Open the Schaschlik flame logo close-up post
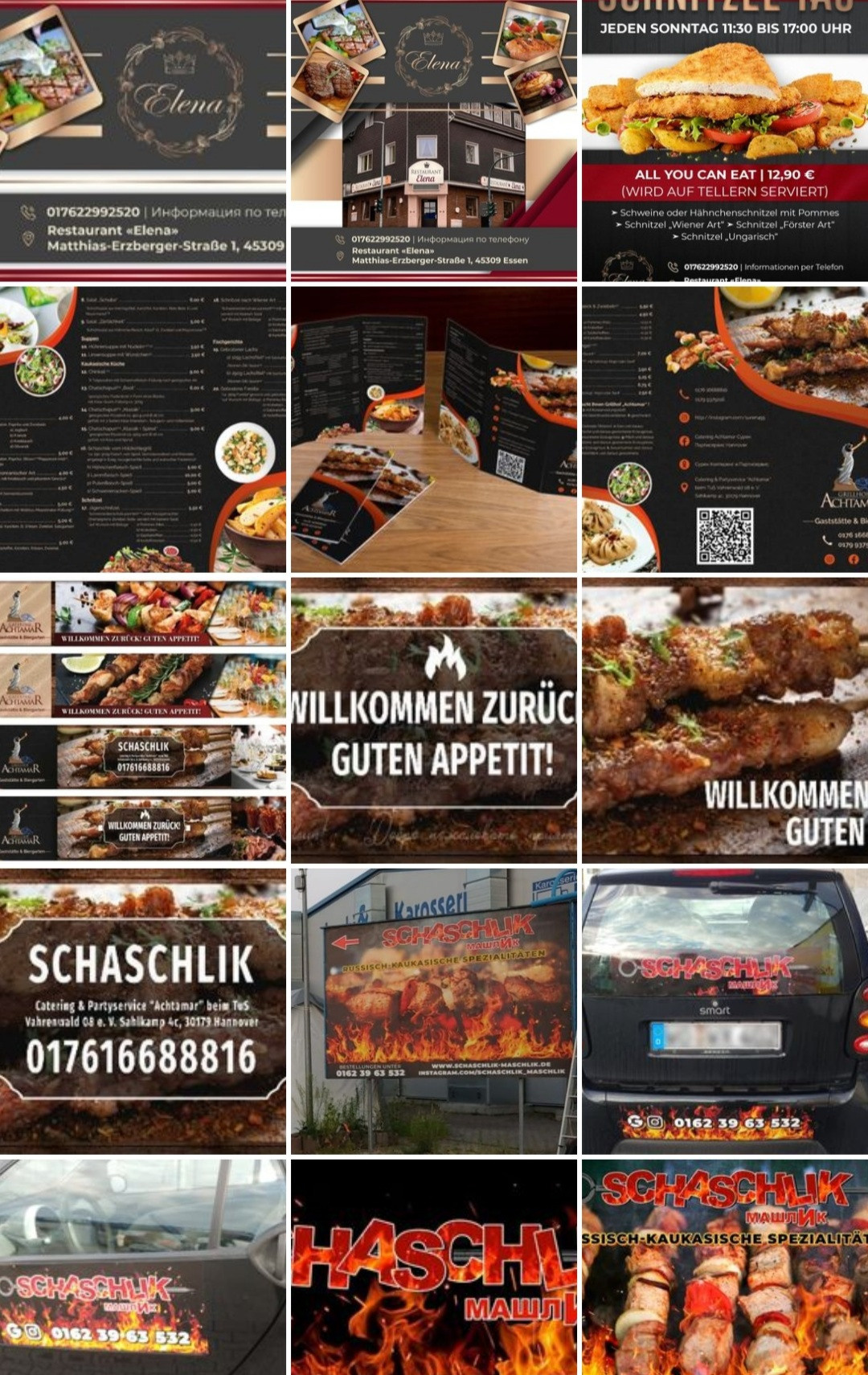 point(434,1267)
